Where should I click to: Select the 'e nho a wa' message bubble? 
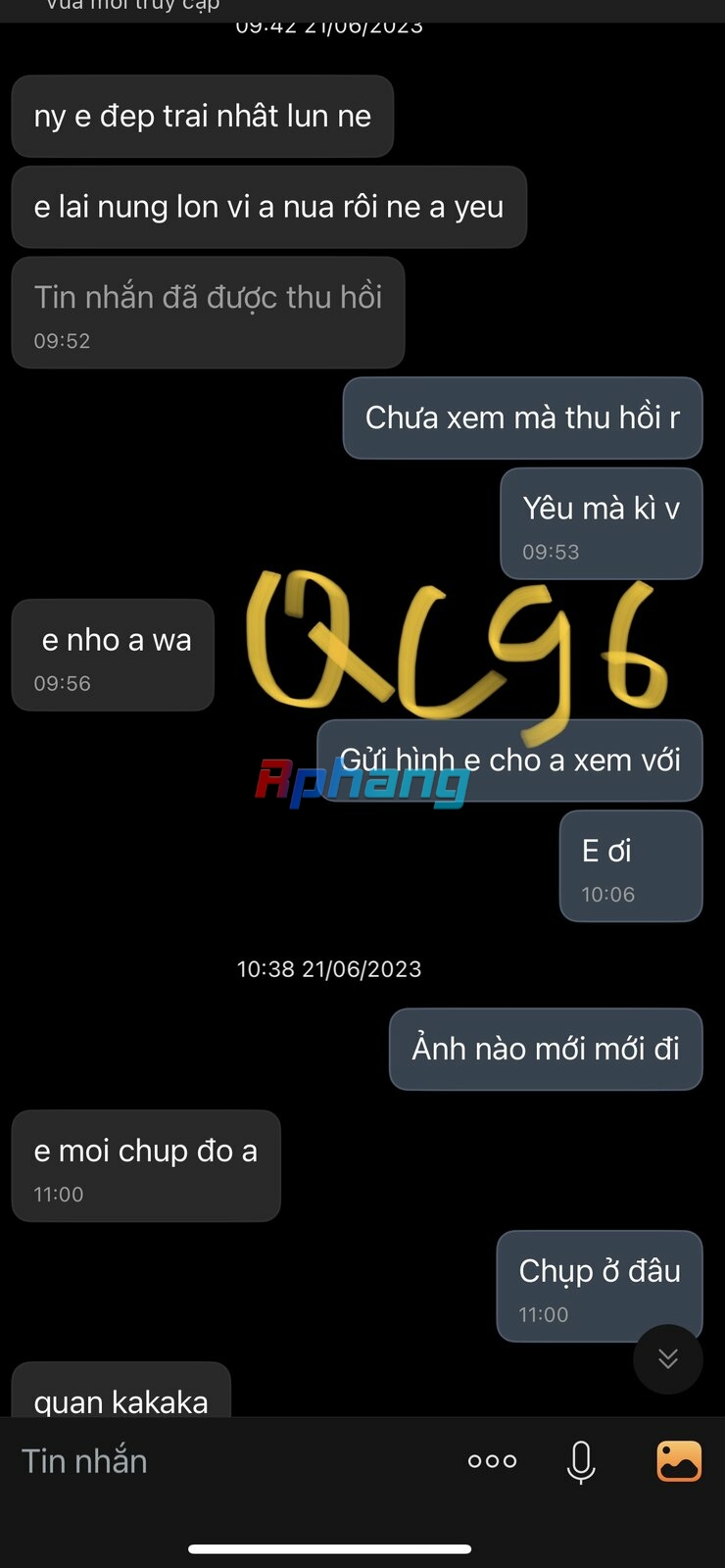(x=112, y=654)
